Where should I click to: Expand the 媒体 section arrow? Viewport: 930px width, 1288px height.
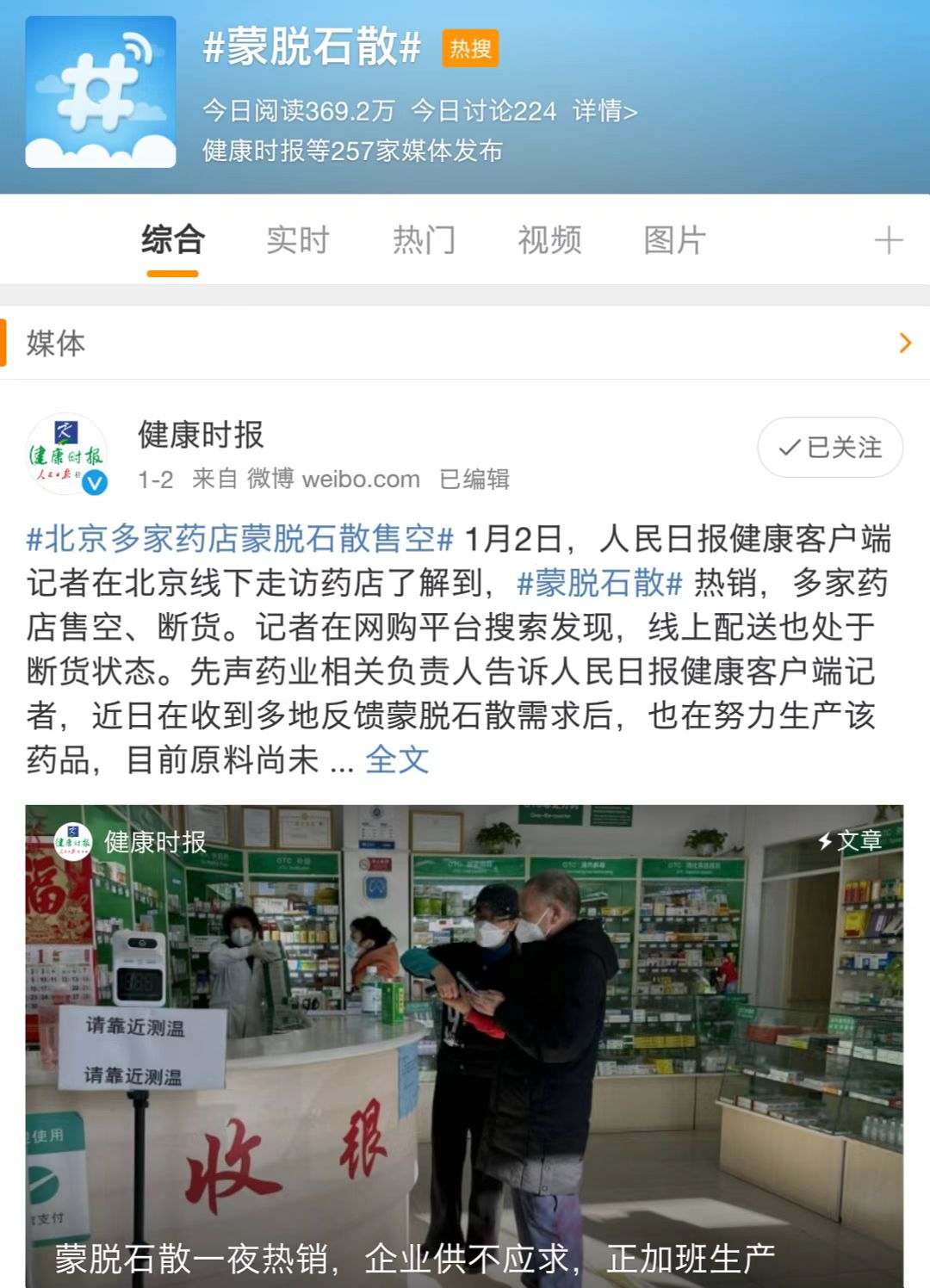(x=904, y=343)
